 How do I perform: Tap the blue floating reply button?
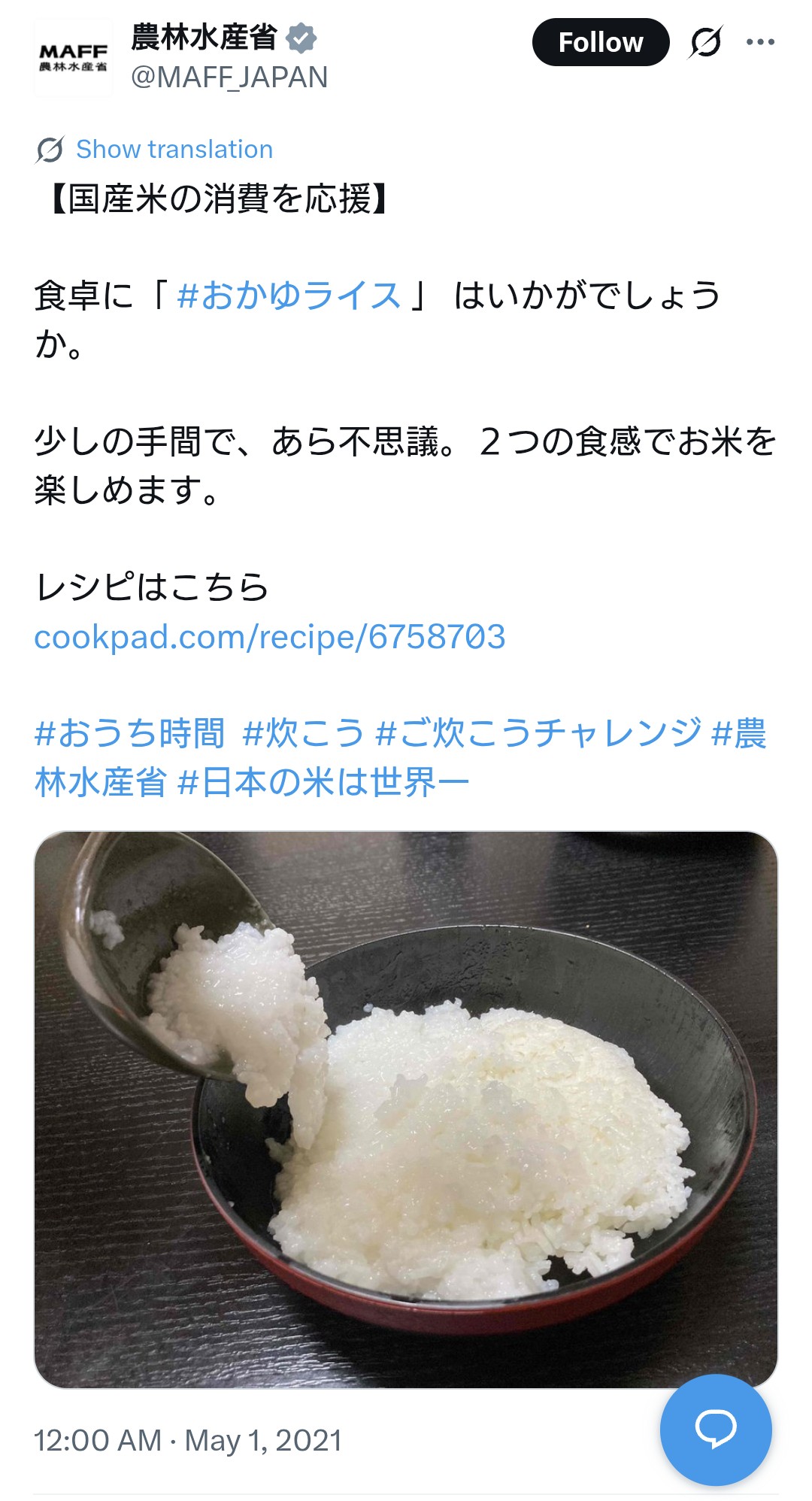pyautogui.click(x=715, y=1429)
